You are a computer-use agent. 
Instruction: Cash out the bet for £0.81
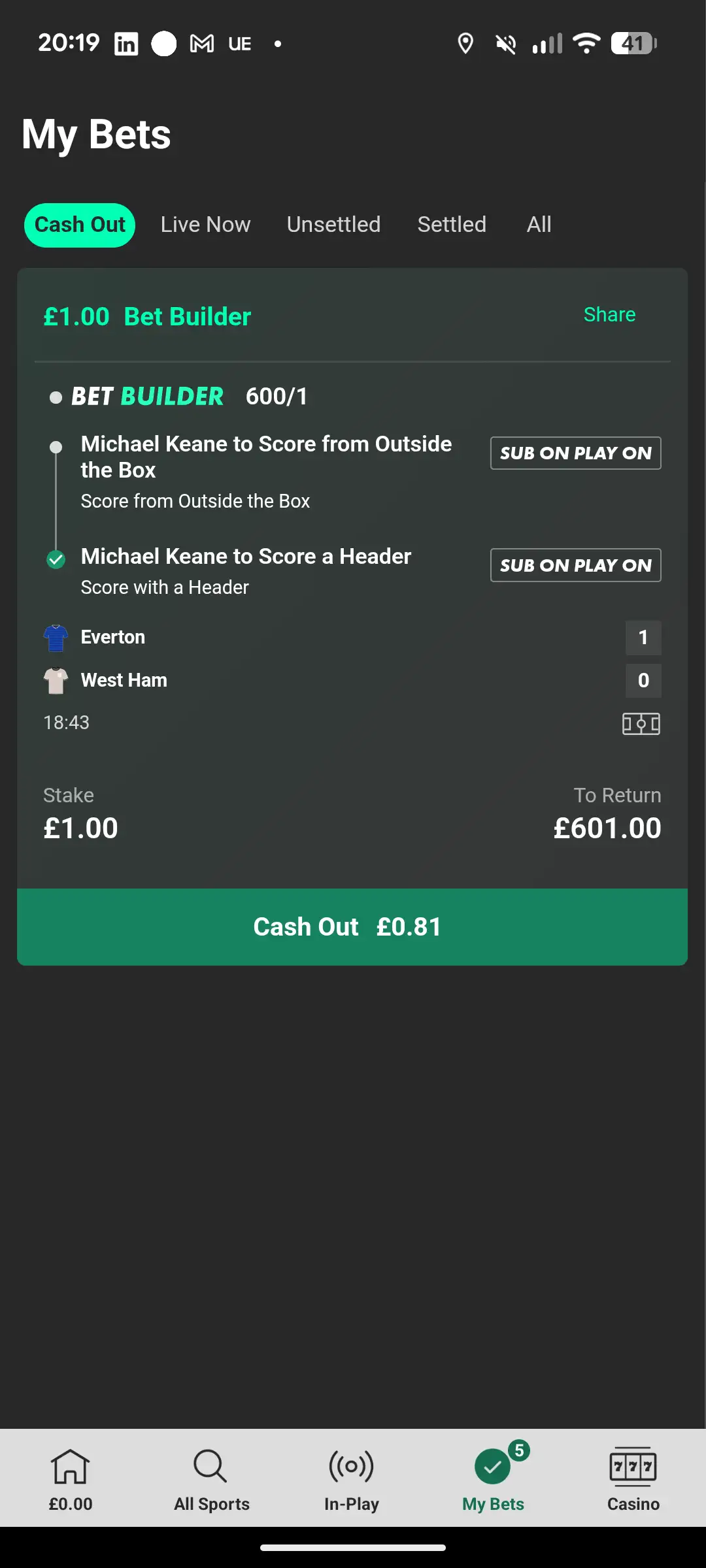352,926
